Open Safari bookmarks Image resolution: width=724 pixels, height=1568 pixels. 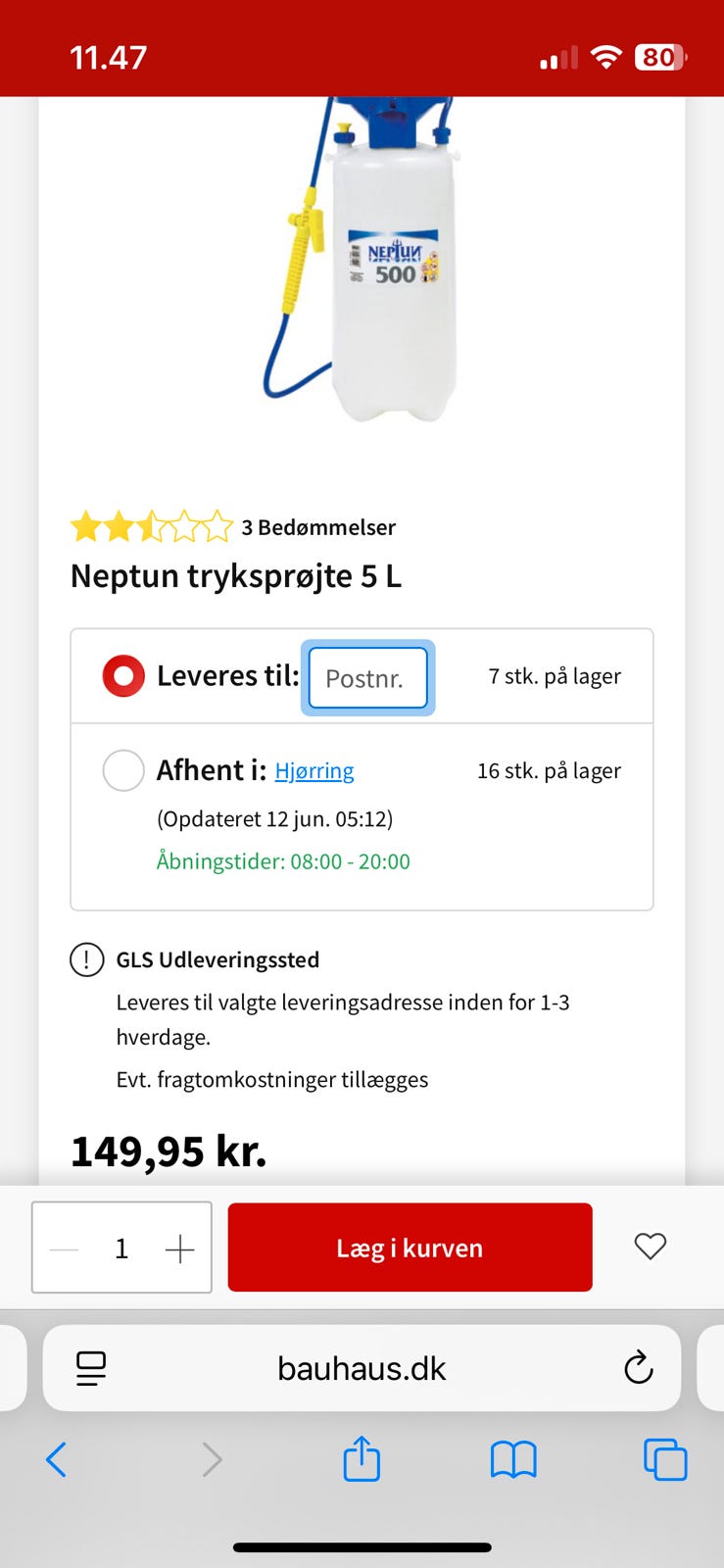[x=513, y=1459]
